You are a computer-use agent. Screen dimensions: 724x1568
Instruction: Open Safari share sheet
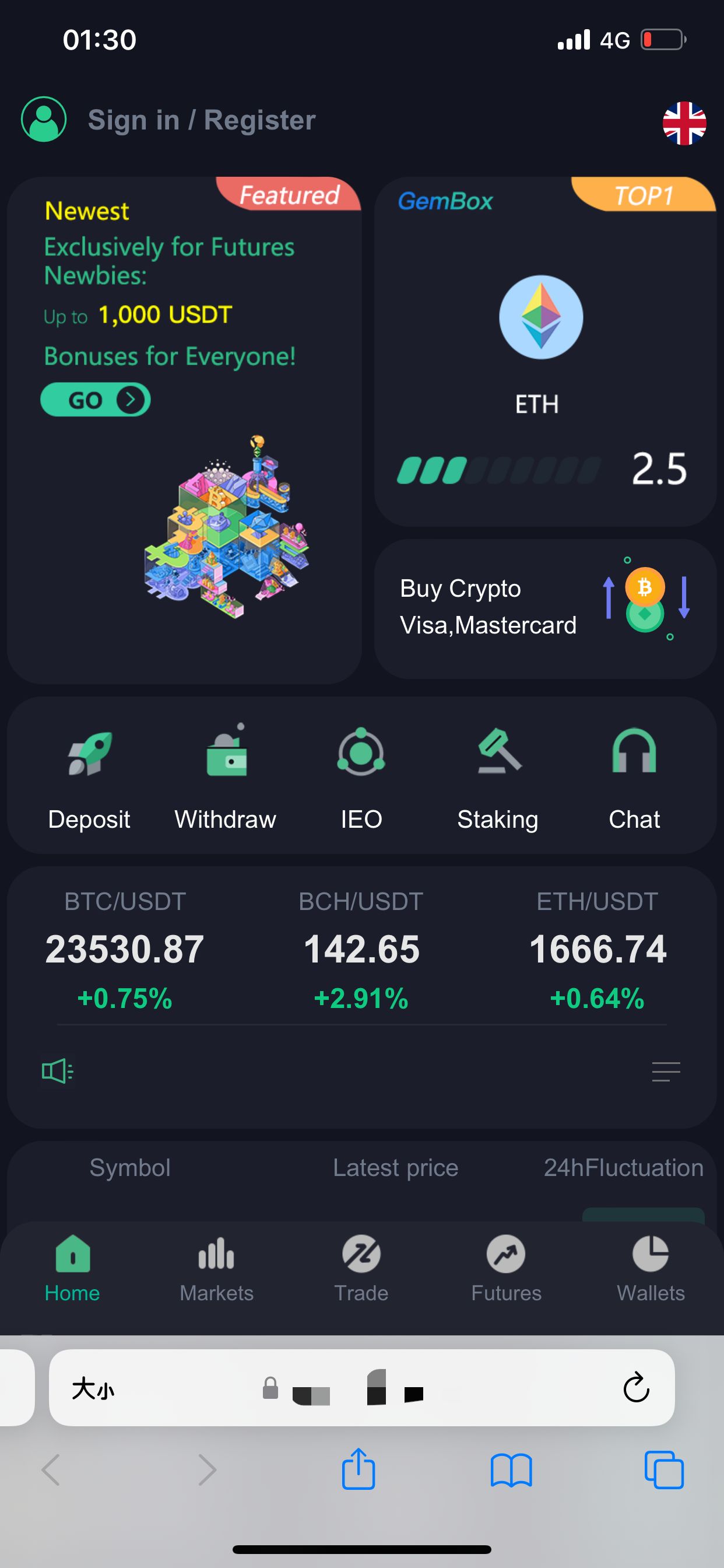(x=359, y=1469)
